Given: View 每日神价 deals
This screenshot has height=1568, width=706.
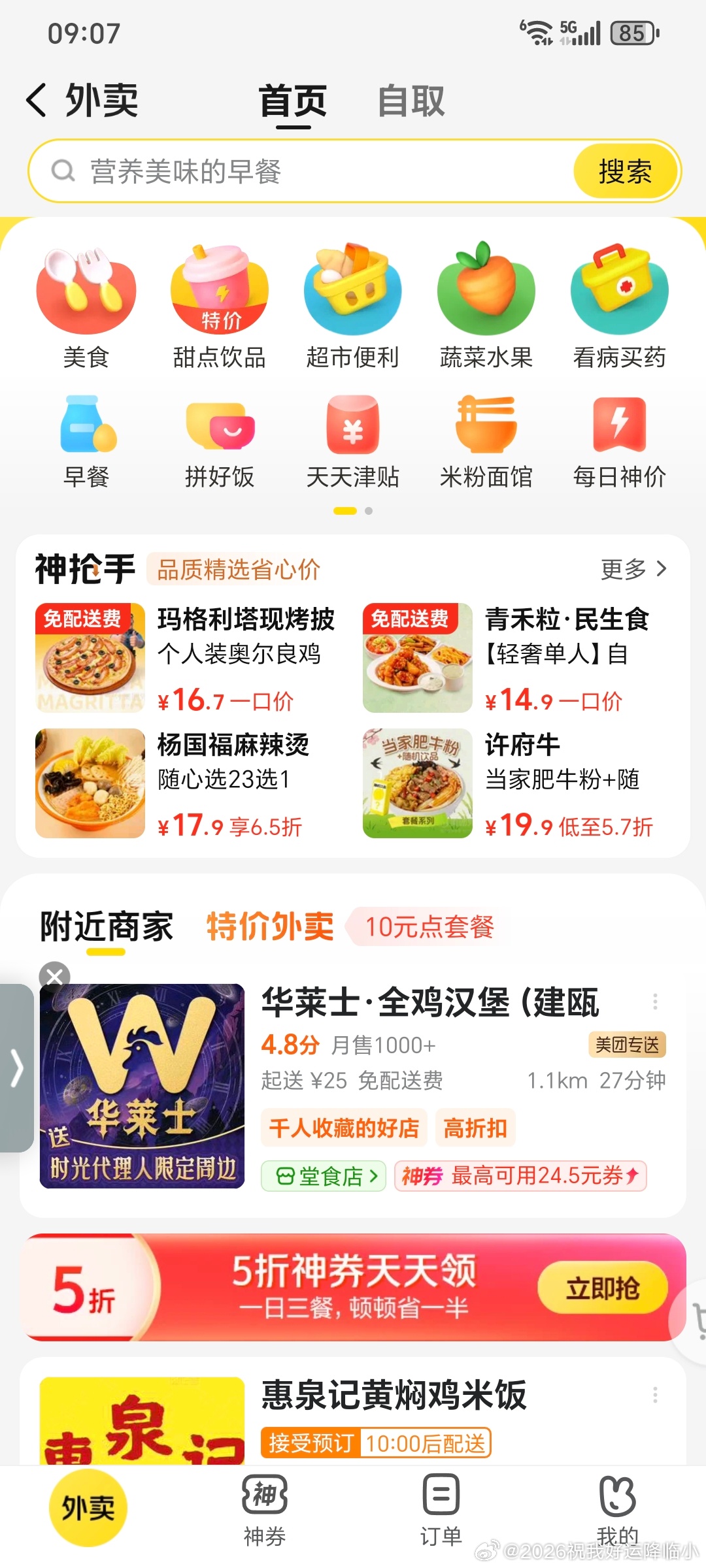Looking at the screenshot, I should click(x=619, y=442).
